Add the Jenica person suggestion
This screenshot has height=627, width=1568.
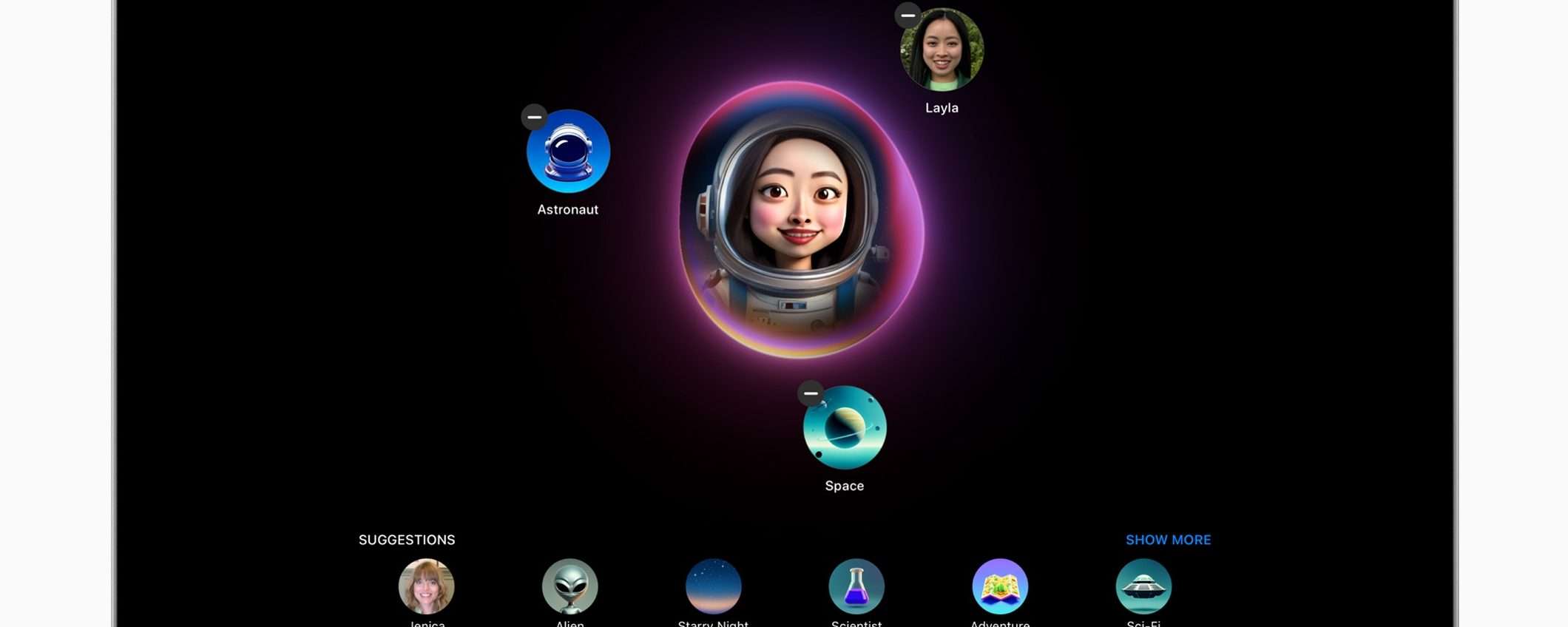point(427,586)
